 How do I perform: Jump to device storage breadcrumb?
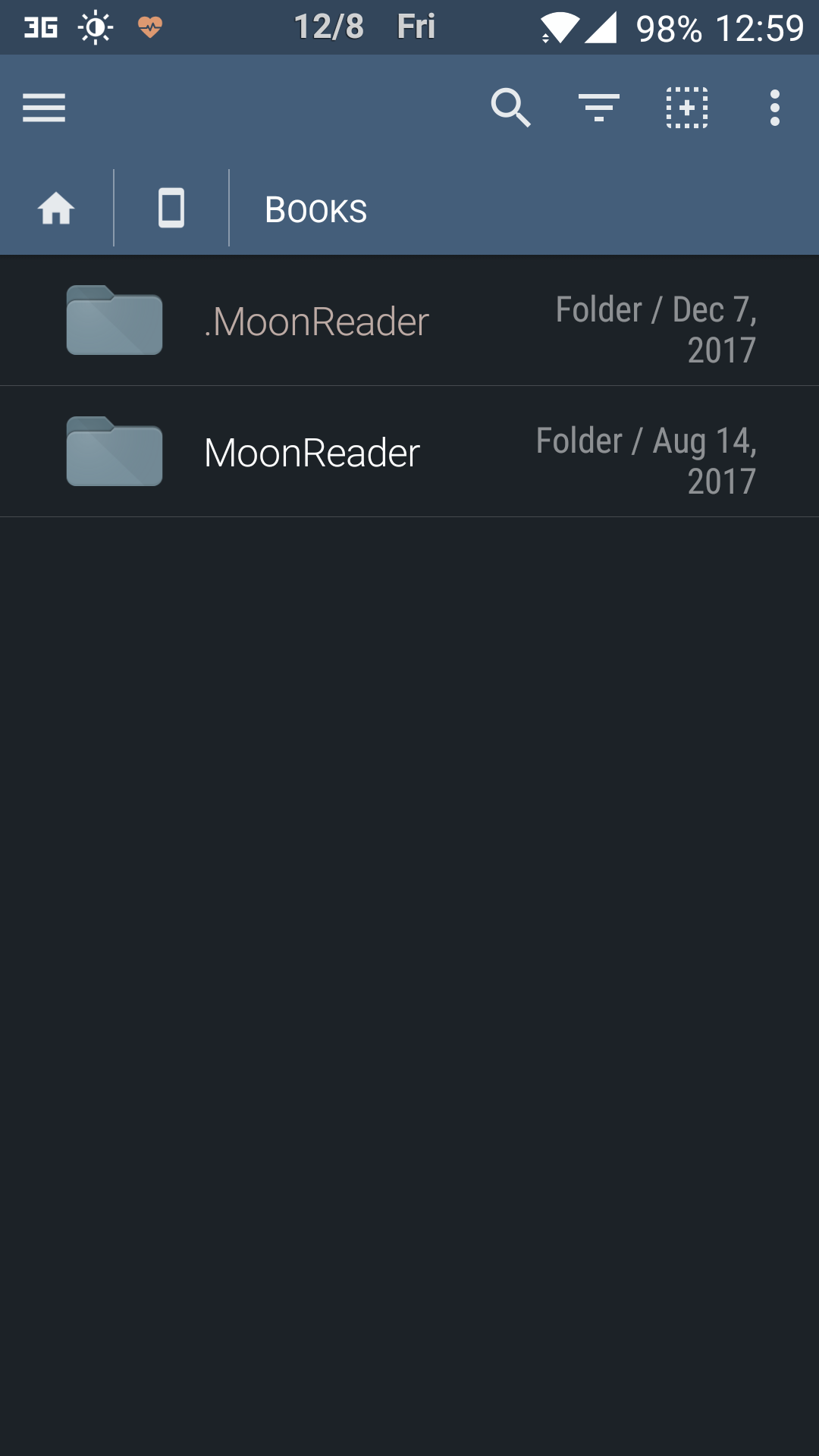coord(171,209)
